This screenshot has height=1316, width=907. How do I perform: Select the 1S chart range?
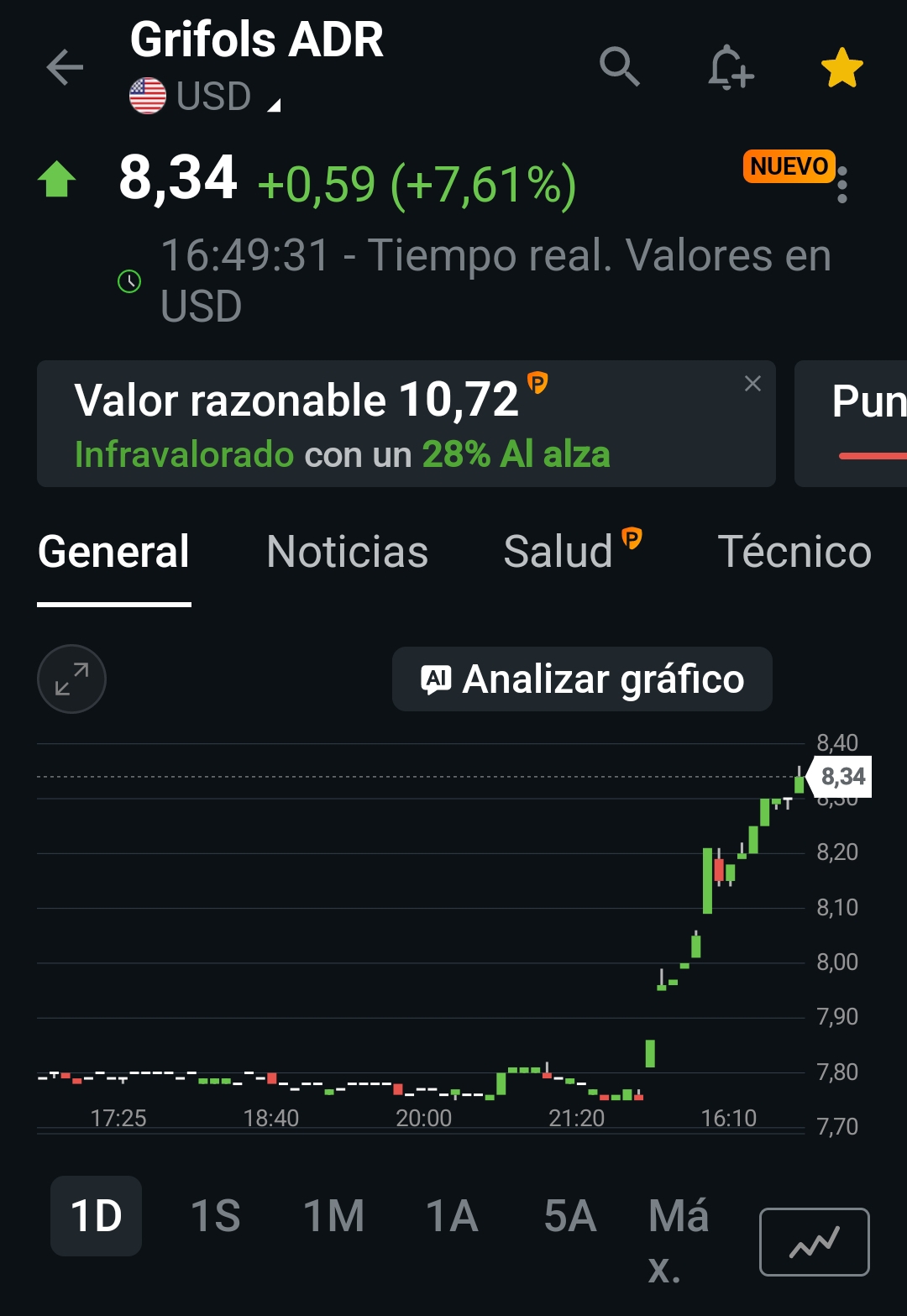coord(215,1216)
